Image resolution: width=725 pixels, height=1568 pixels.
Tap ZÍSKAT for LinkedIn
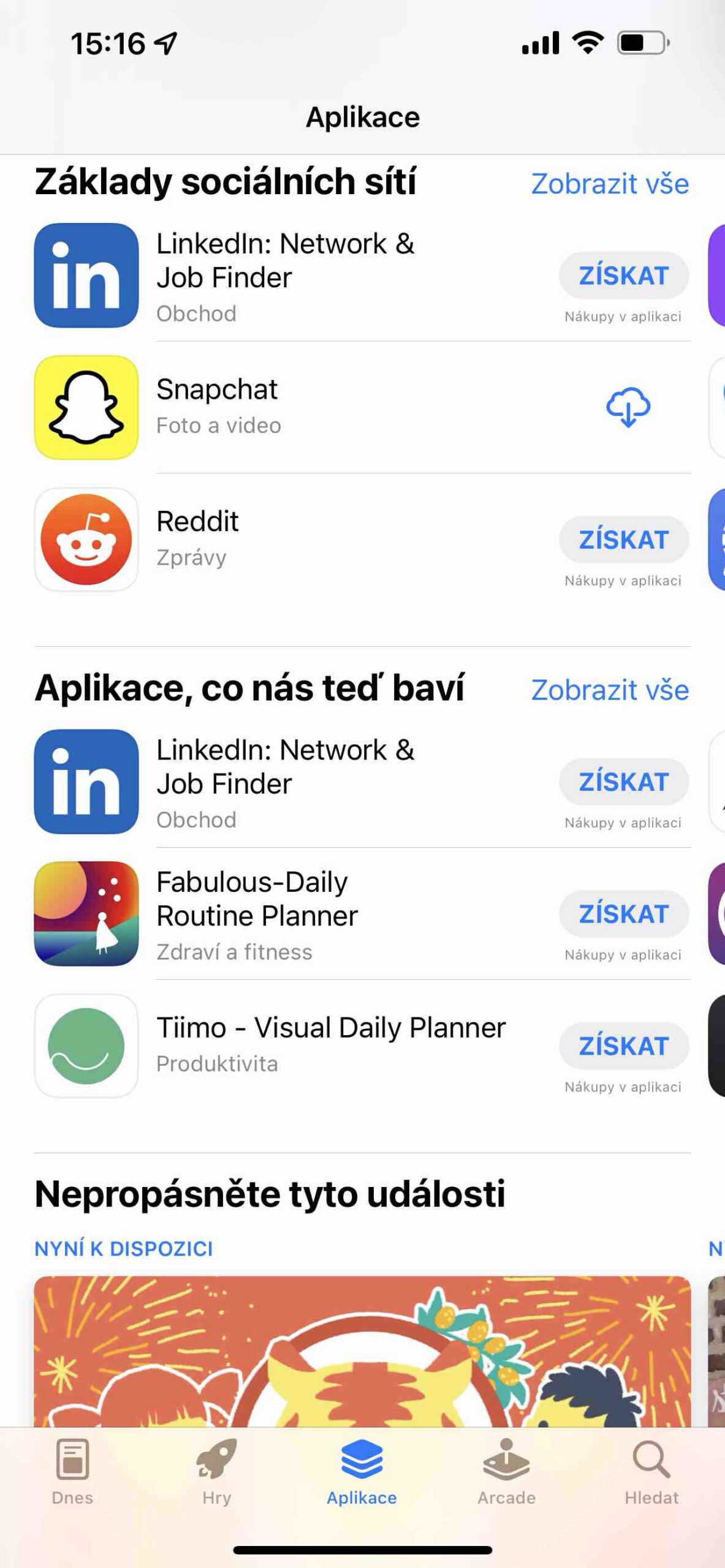[x=623, y=276]
